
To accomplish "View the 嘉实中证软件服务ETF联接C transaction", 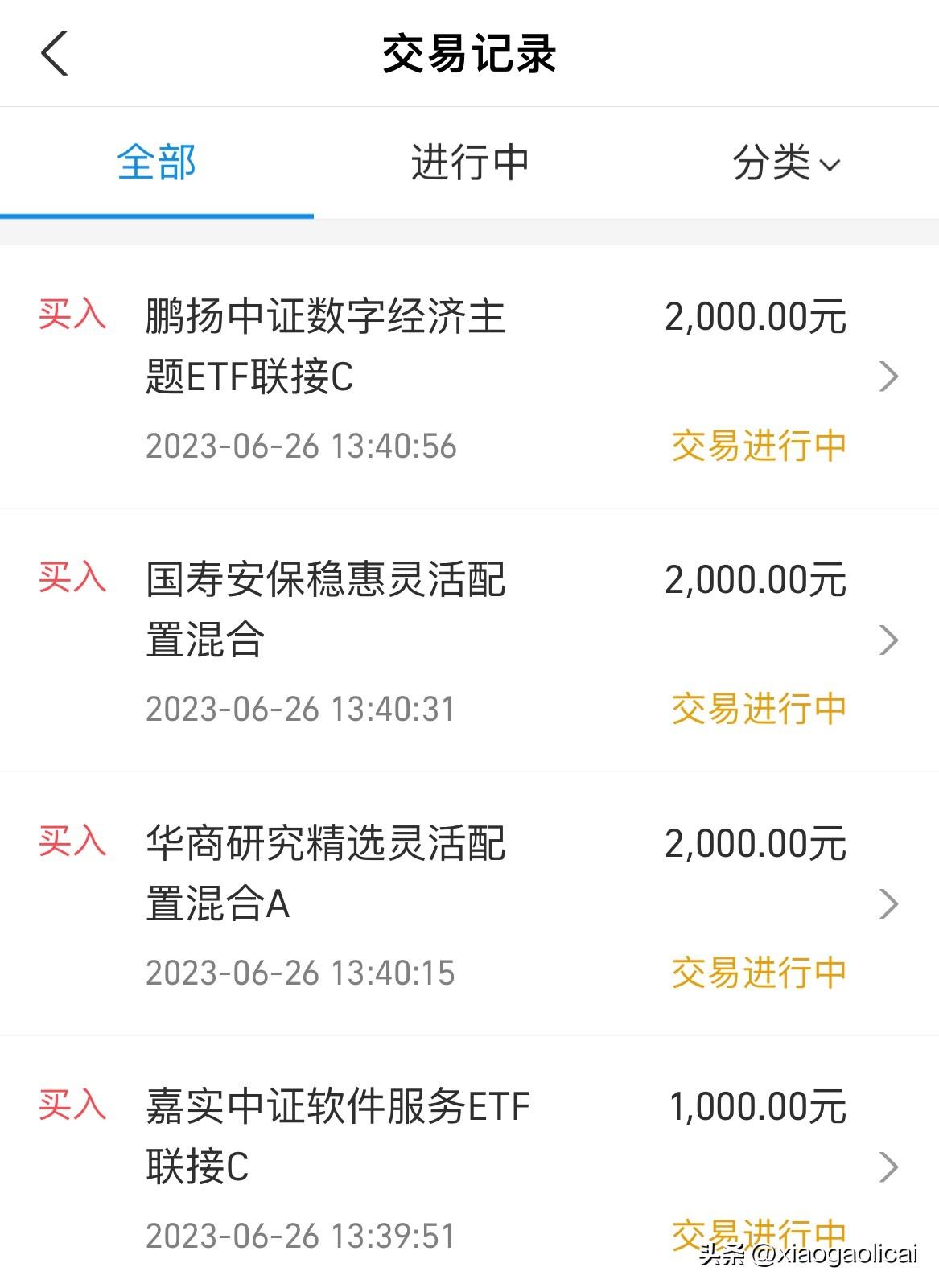I will pos(469,1167).
